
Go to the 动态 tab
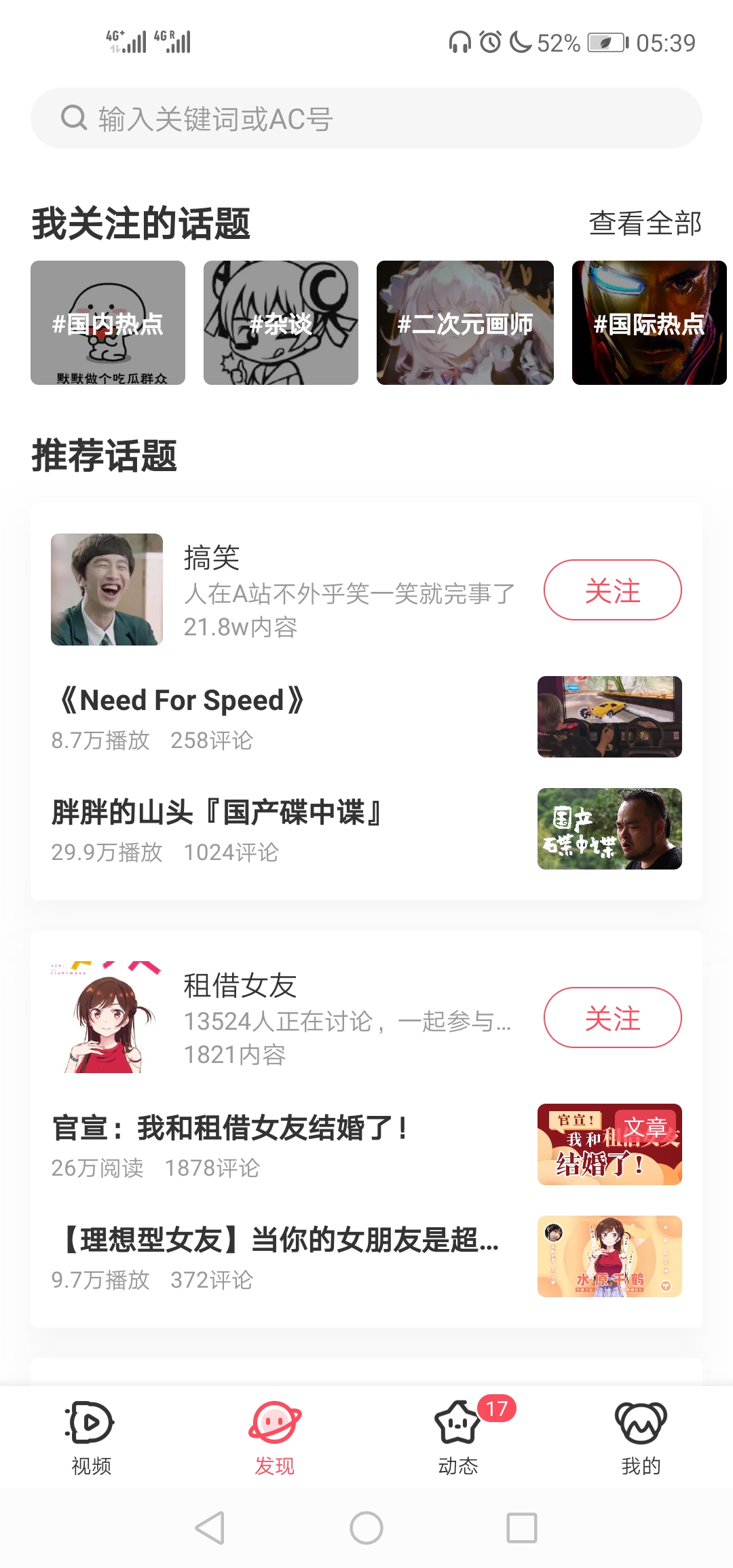pyautogui.click(x=458, y=1436)
